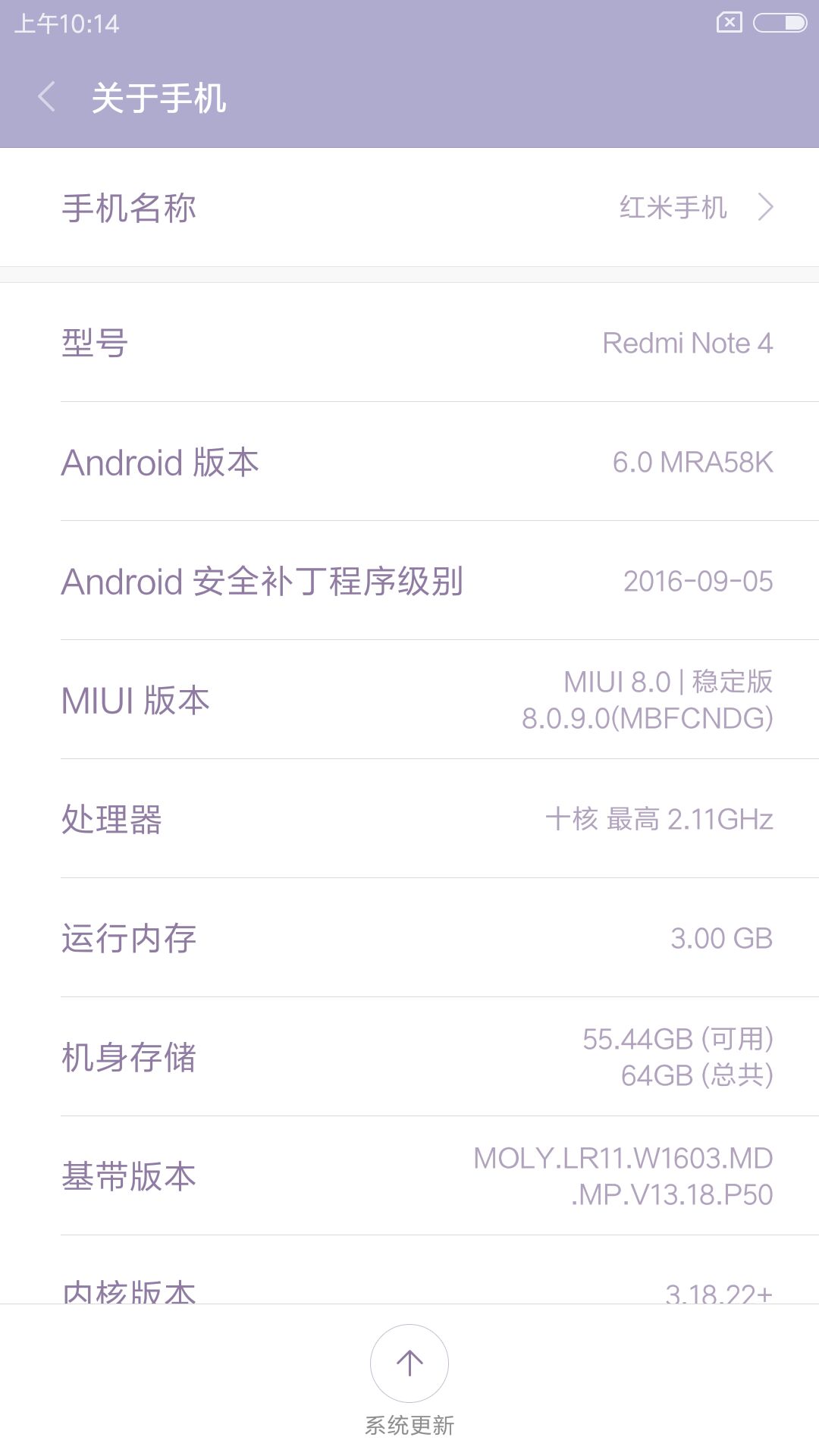Open the 红米手机 device name editor

tap(670, 206)
